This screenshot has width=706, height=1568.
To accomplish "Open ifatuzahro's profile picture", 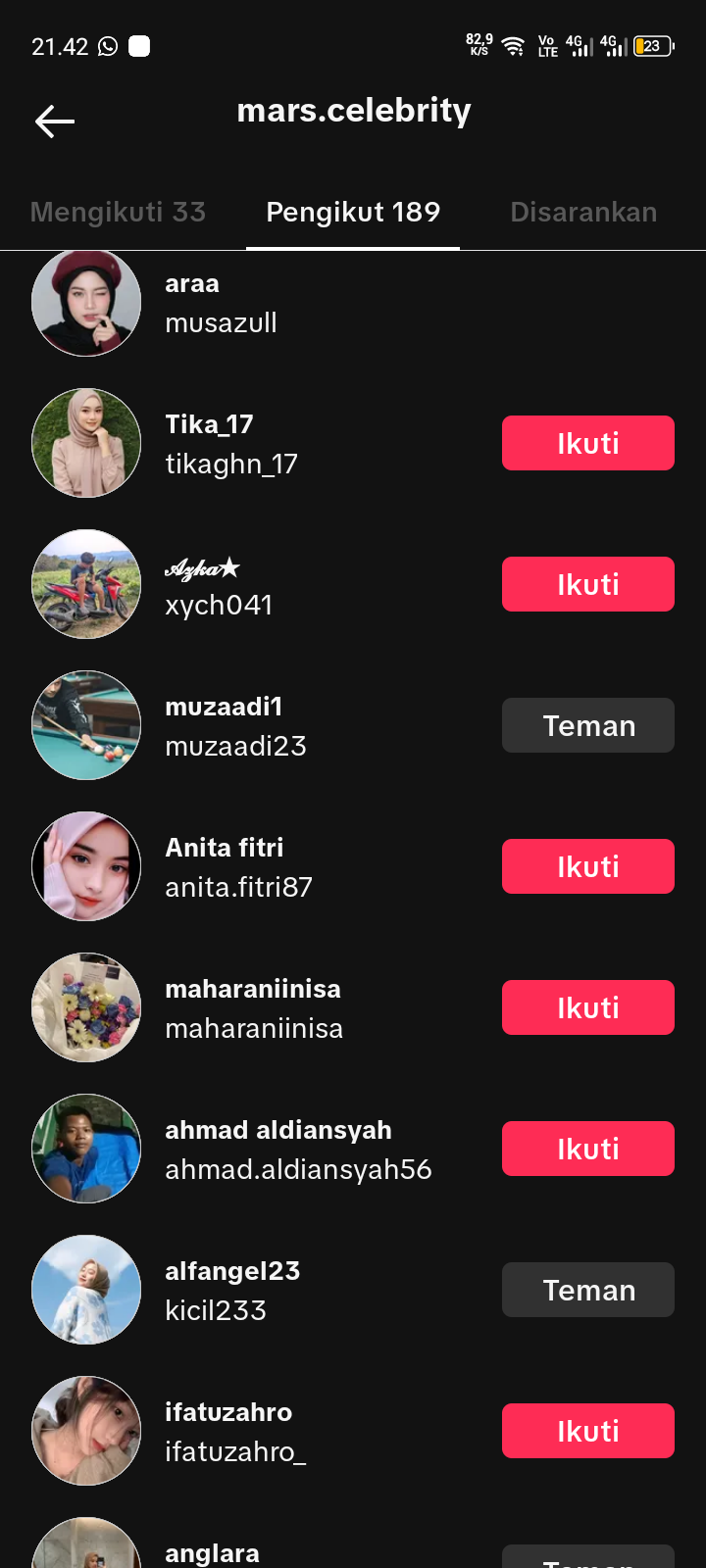I will pyautogui.click(x=86, y=1431).
